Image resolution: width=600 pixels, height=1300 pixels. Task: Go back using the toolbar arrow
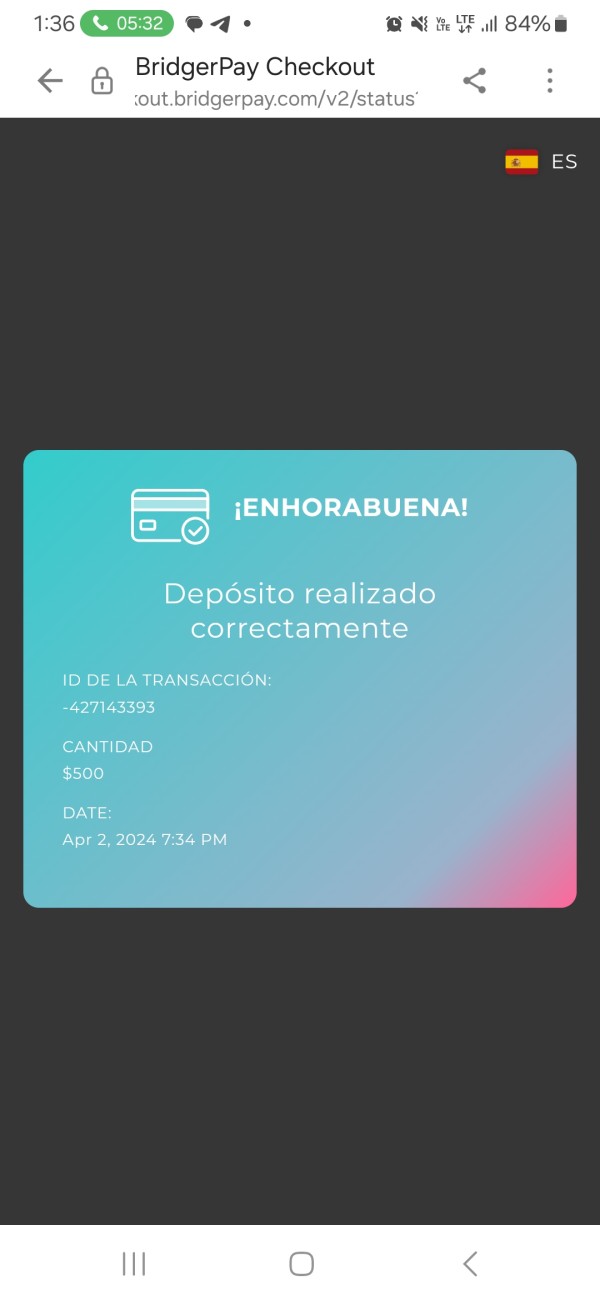pyautogui.click(x=49, y=81)
